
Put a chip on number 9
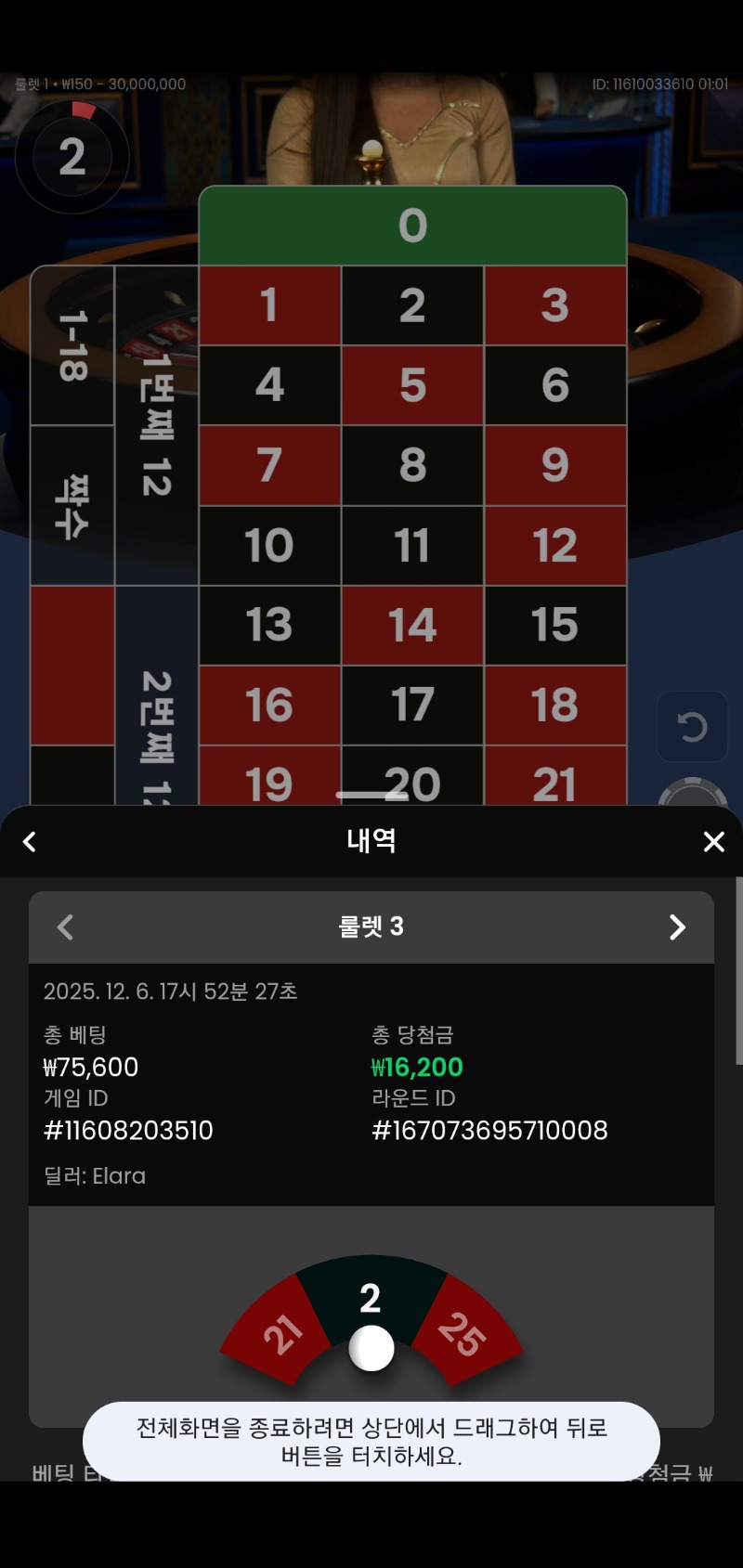[554, 465]
